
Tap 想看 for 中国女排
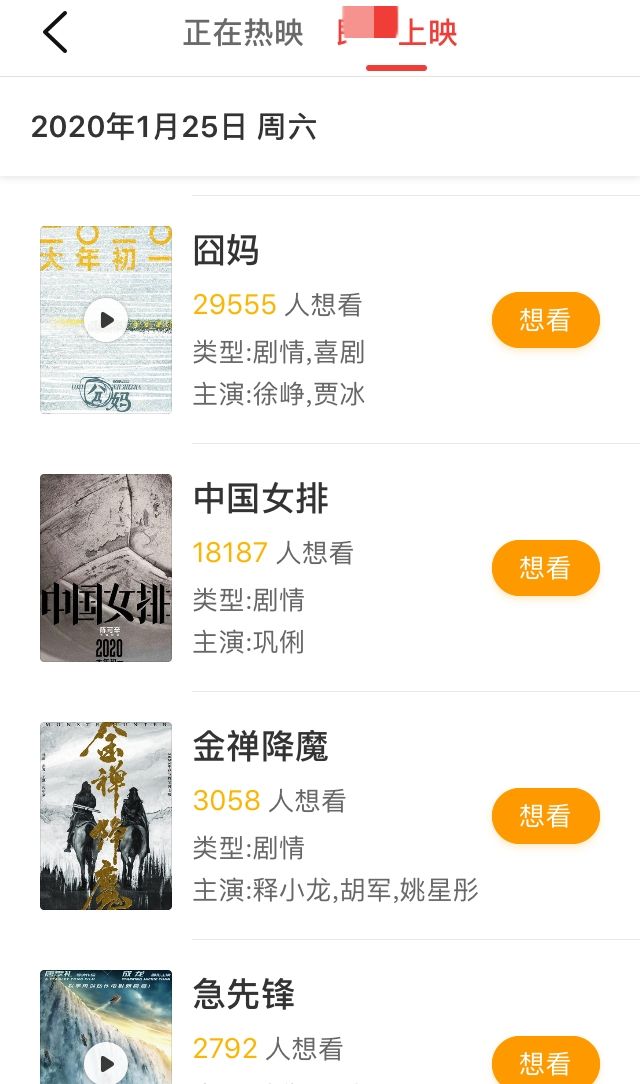(x=545, y=568)
